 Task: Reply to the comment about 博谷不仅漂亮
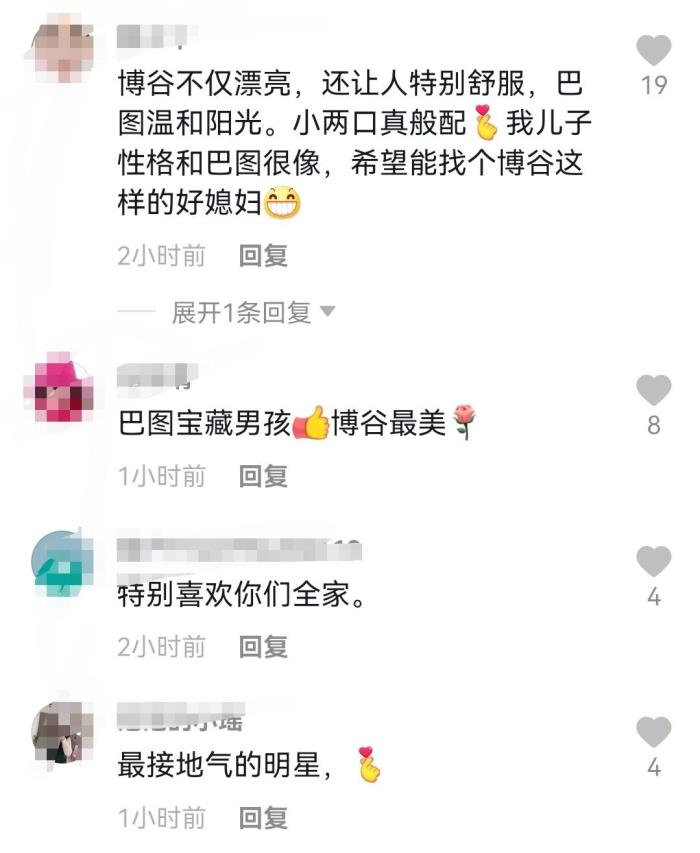[x=263, y=256]
